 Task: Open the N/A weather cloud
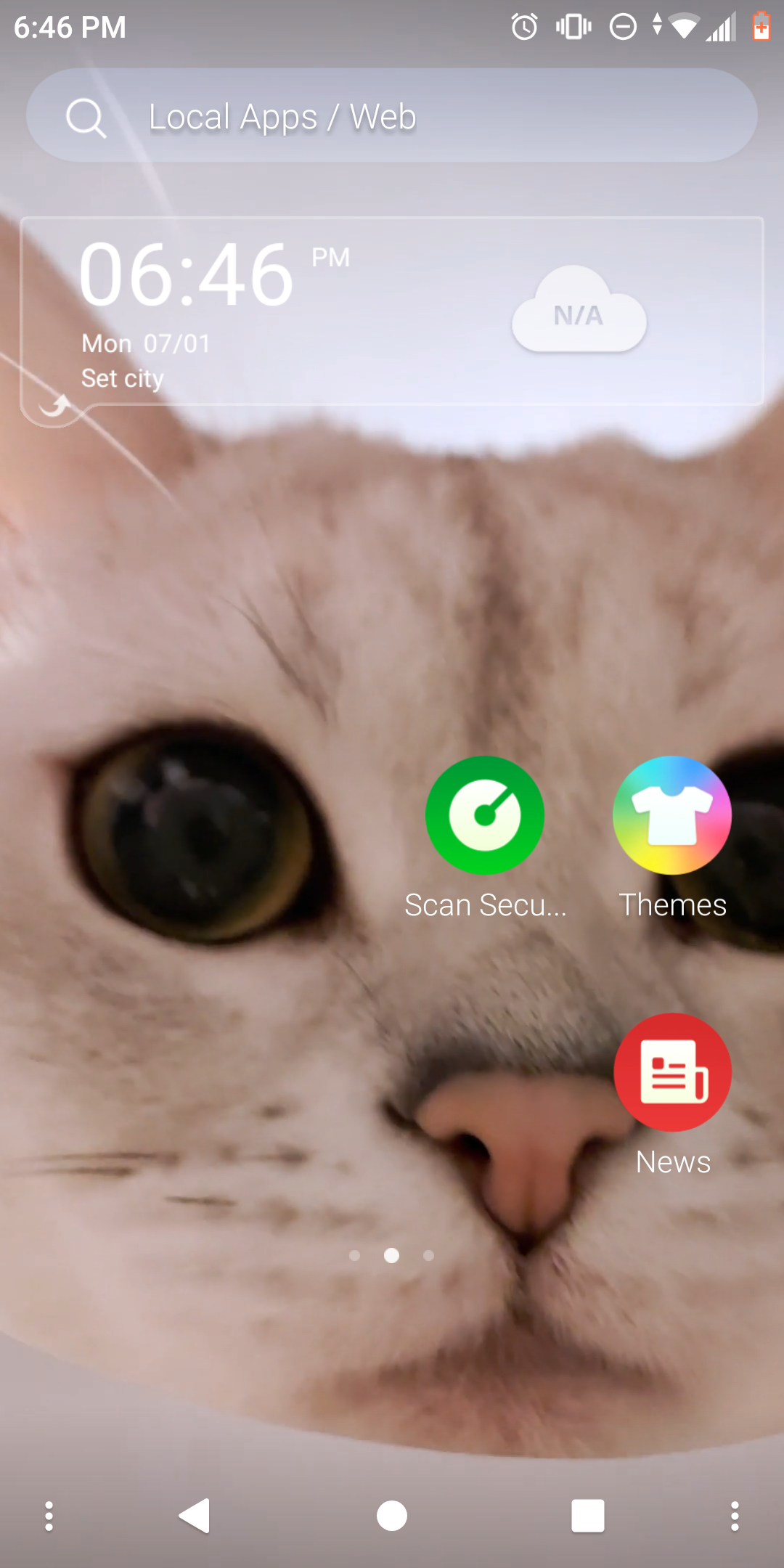click(x=579, y=312)
